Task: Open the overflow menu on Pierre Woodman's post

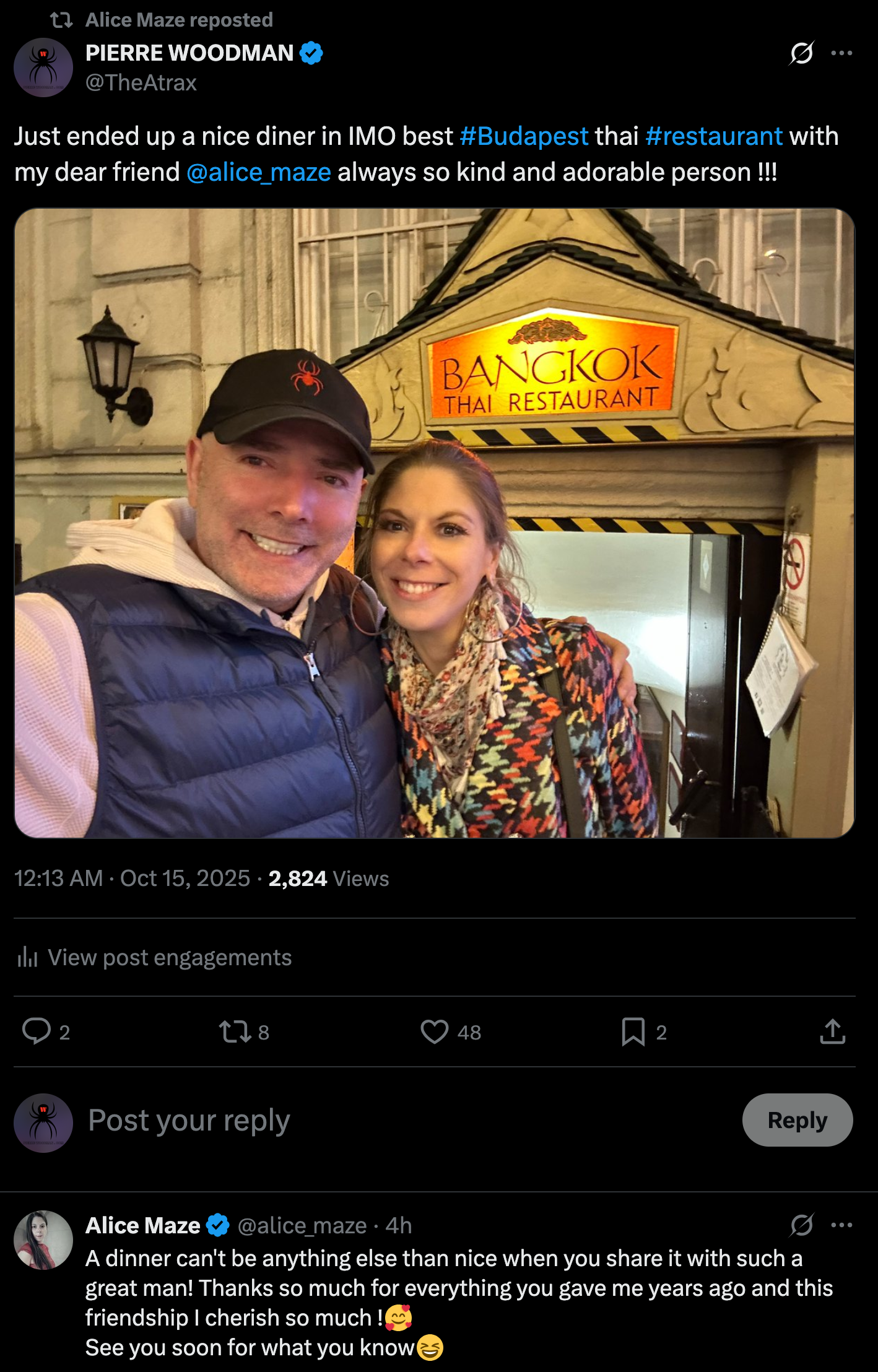Action: 841,53
